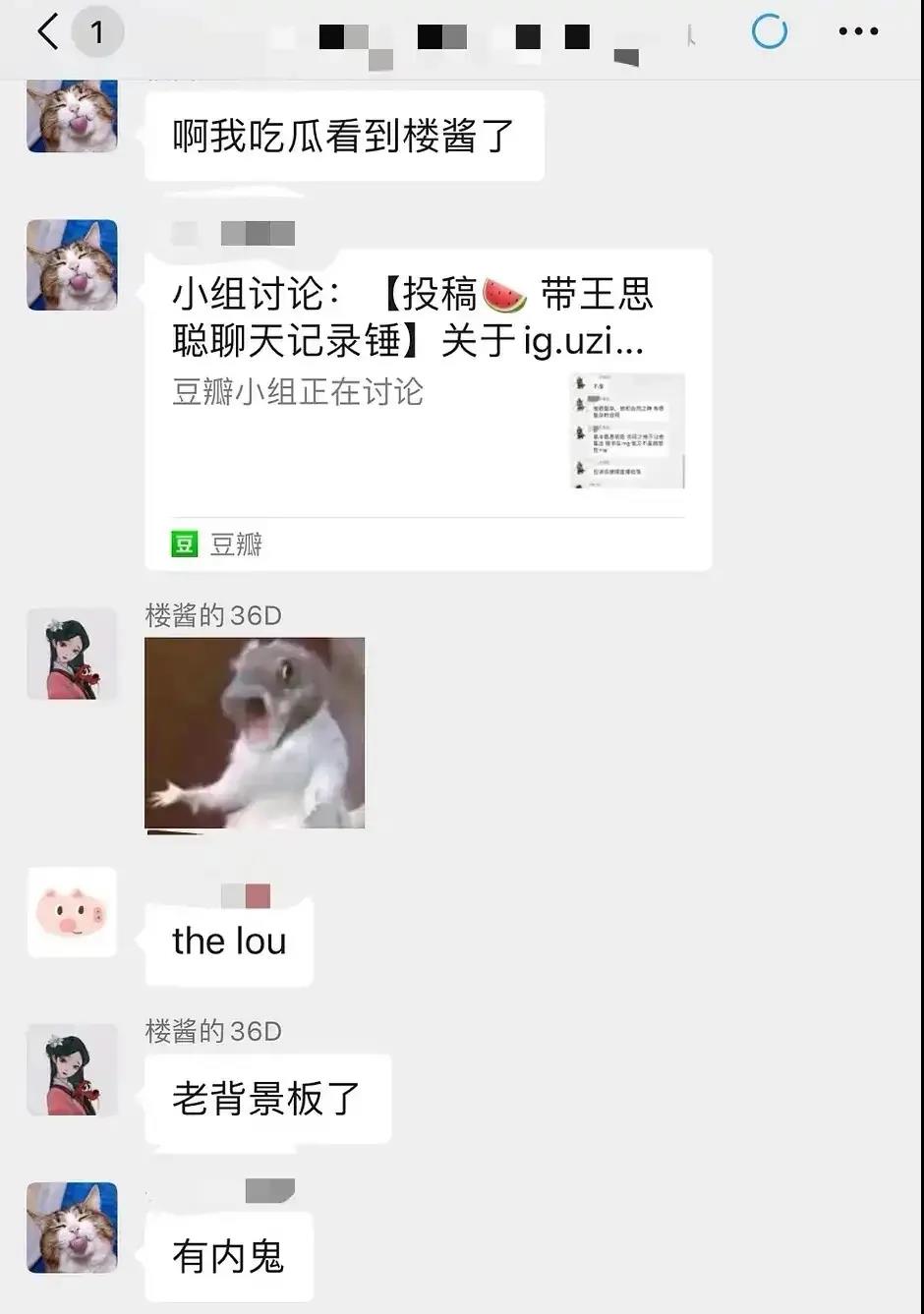Tap cat avatar next to 有内鬼

[x=72, y=1228]
